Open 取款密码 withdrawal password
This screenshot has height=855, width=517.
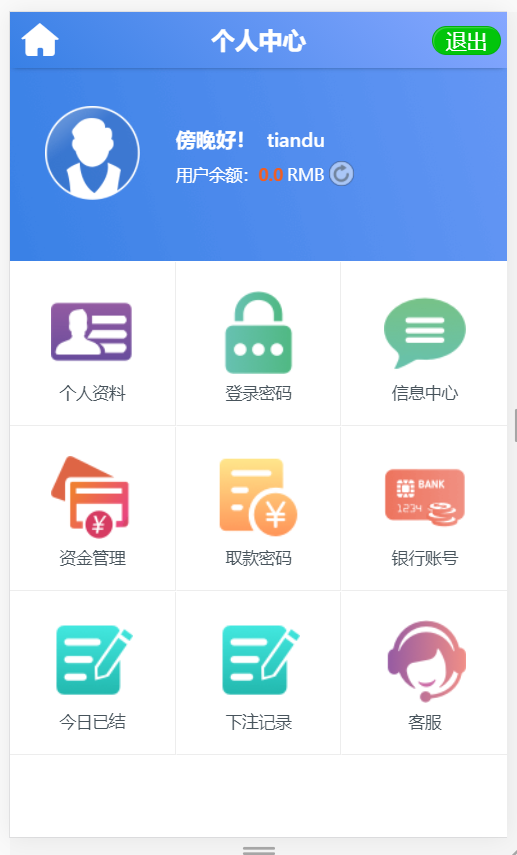258,508
